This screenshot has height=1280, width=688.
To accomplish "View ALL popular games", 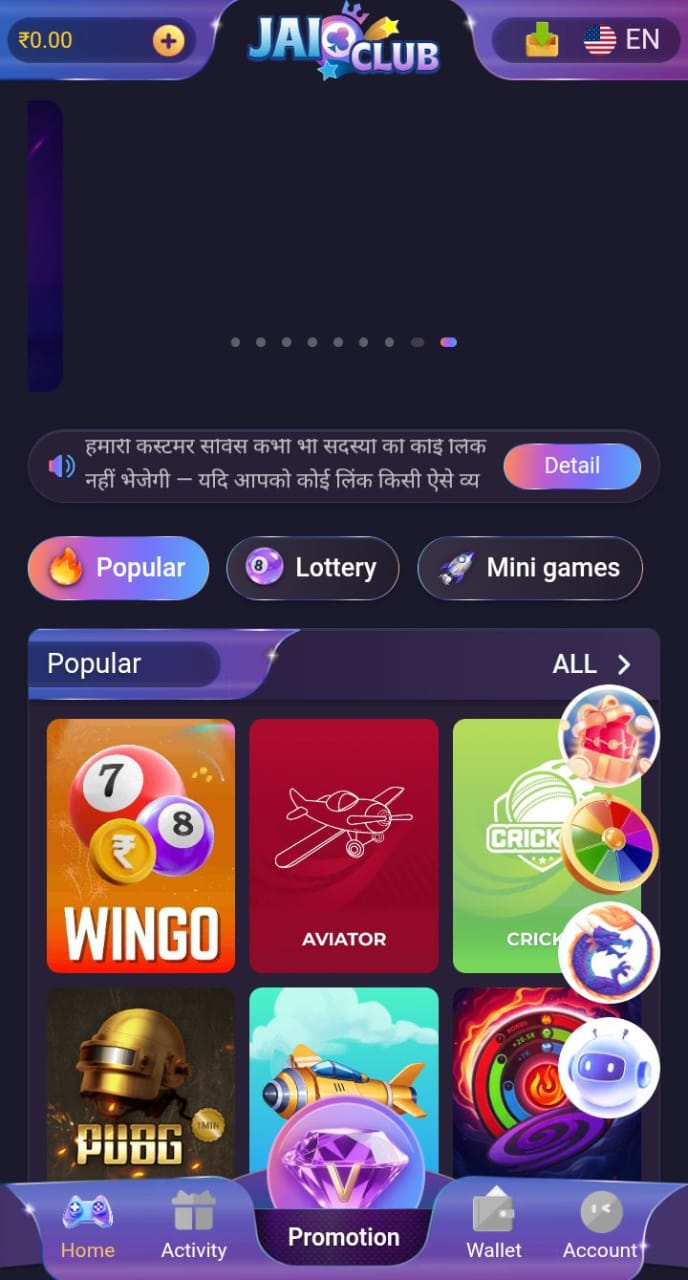I will 591,664.
